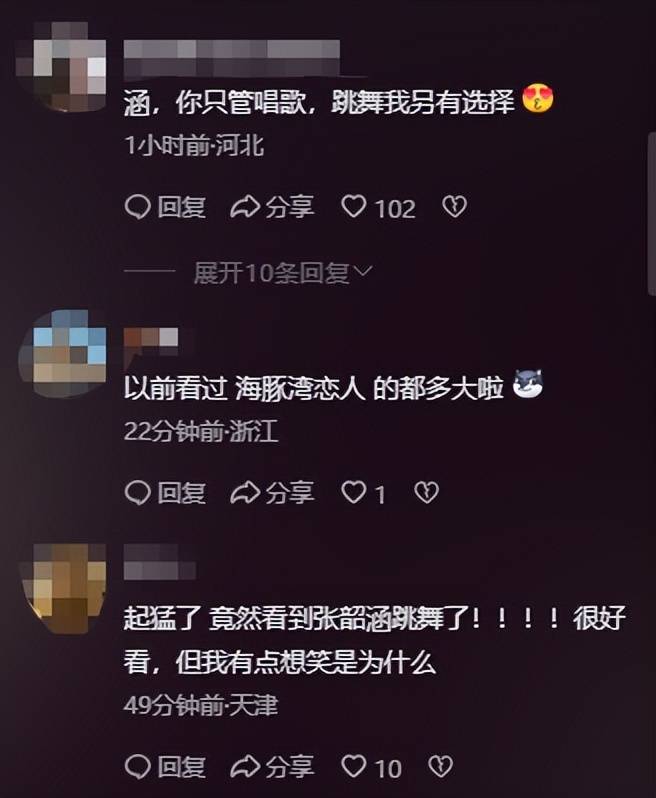
Task: Dislike the comment from 天津
Action: tap(441, 767)
